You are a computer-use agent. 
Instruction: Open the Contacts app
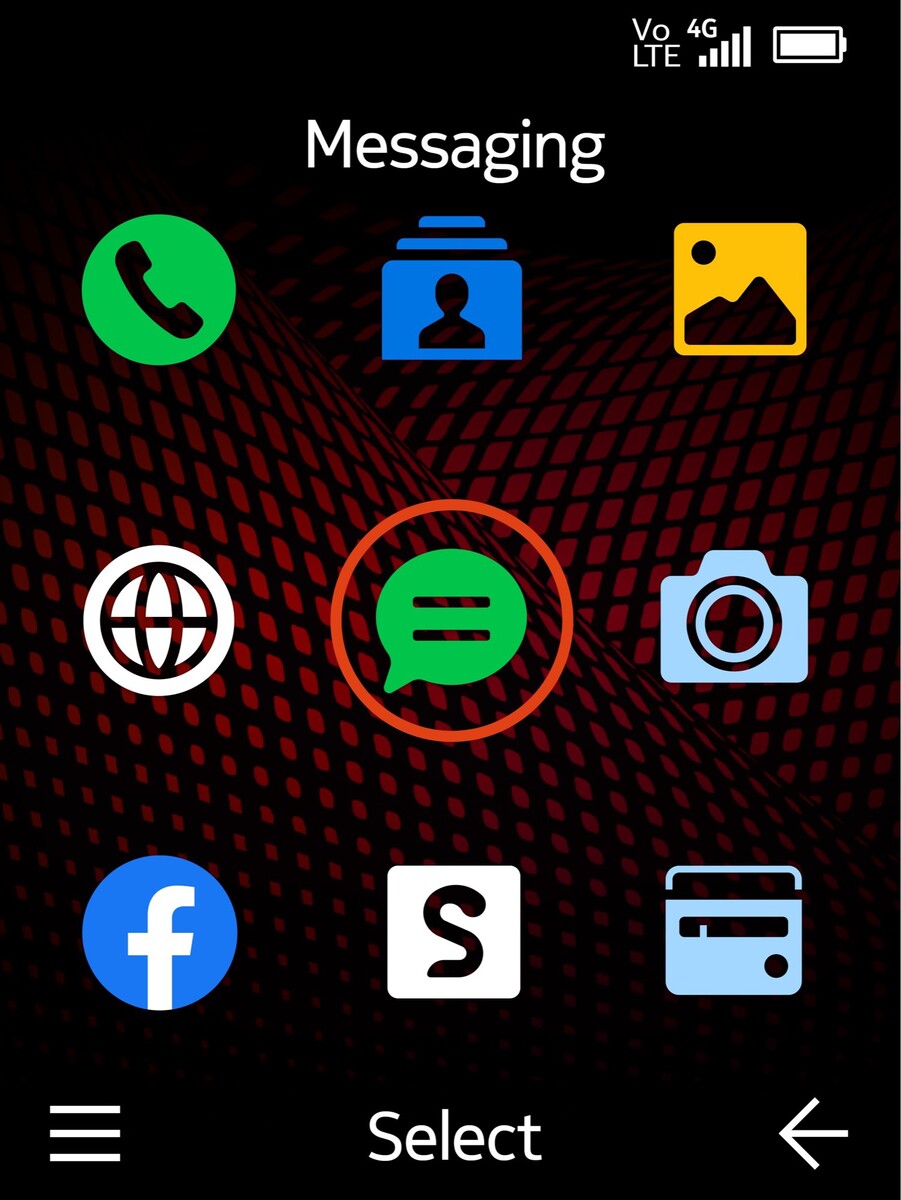point(452,289)
